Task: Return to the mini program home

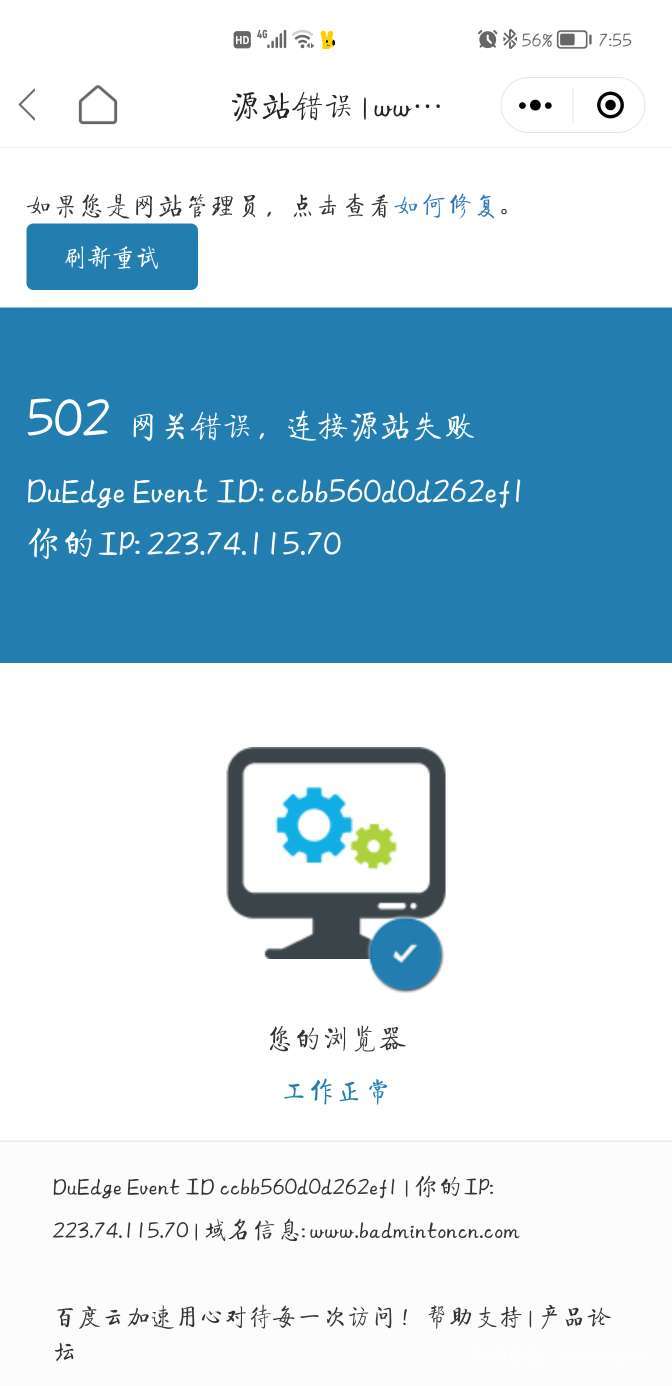Action: coord(98,105)
